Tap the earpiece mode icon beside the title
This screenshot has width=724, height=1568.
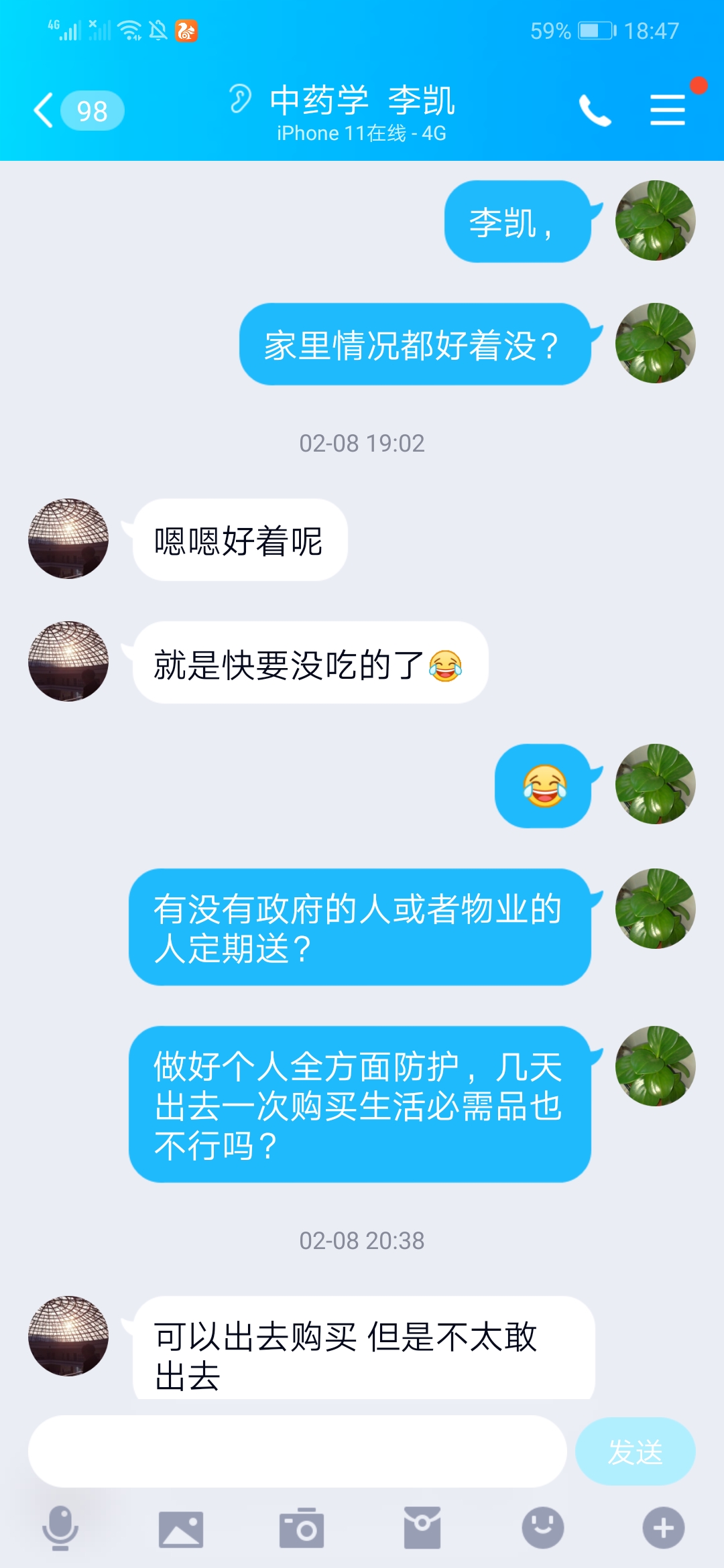[x=239, y=99]
